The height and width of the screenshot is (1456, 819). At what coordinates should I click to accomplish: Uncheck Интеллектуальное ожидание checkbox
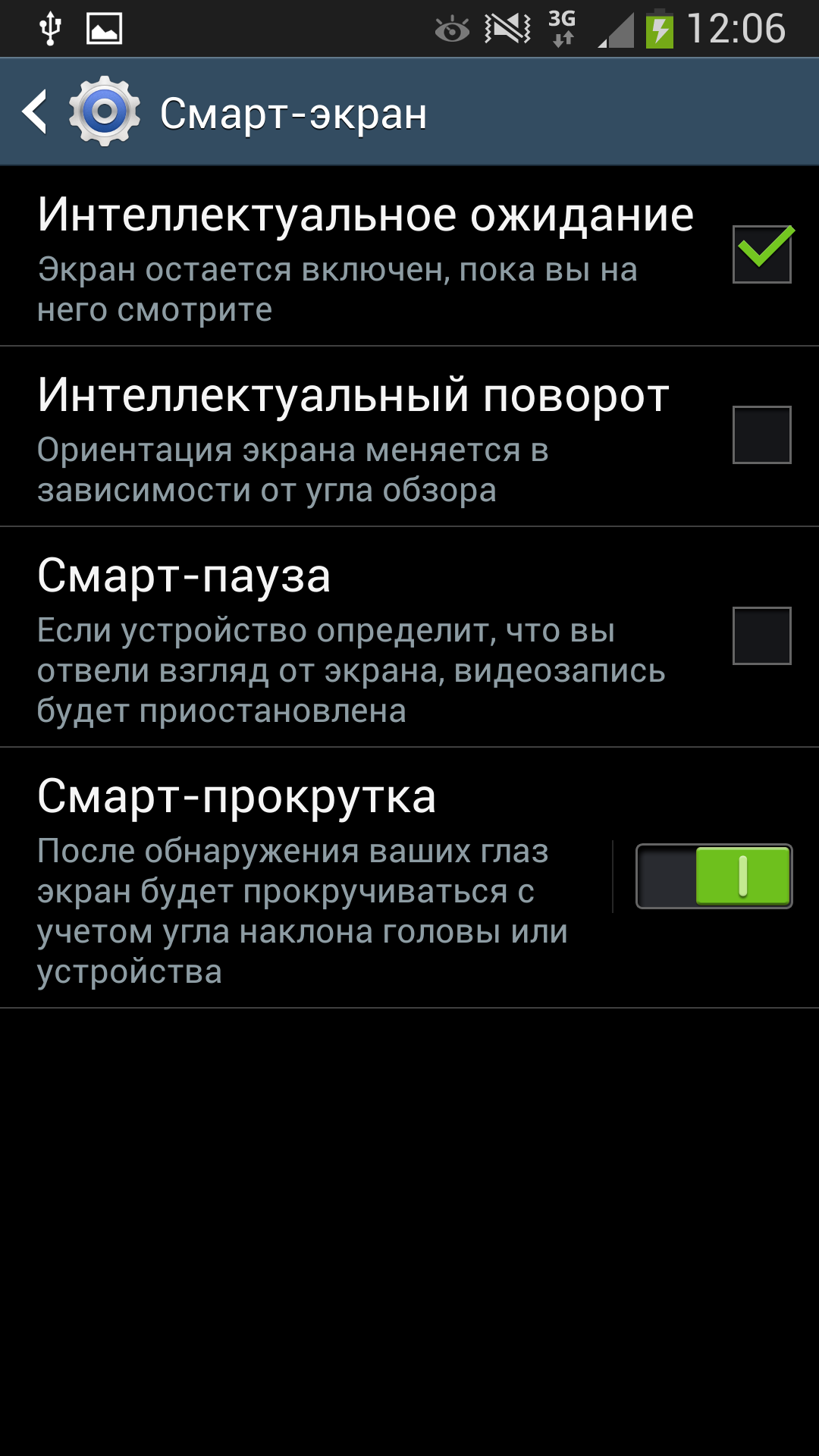click(x=761, y=255)
